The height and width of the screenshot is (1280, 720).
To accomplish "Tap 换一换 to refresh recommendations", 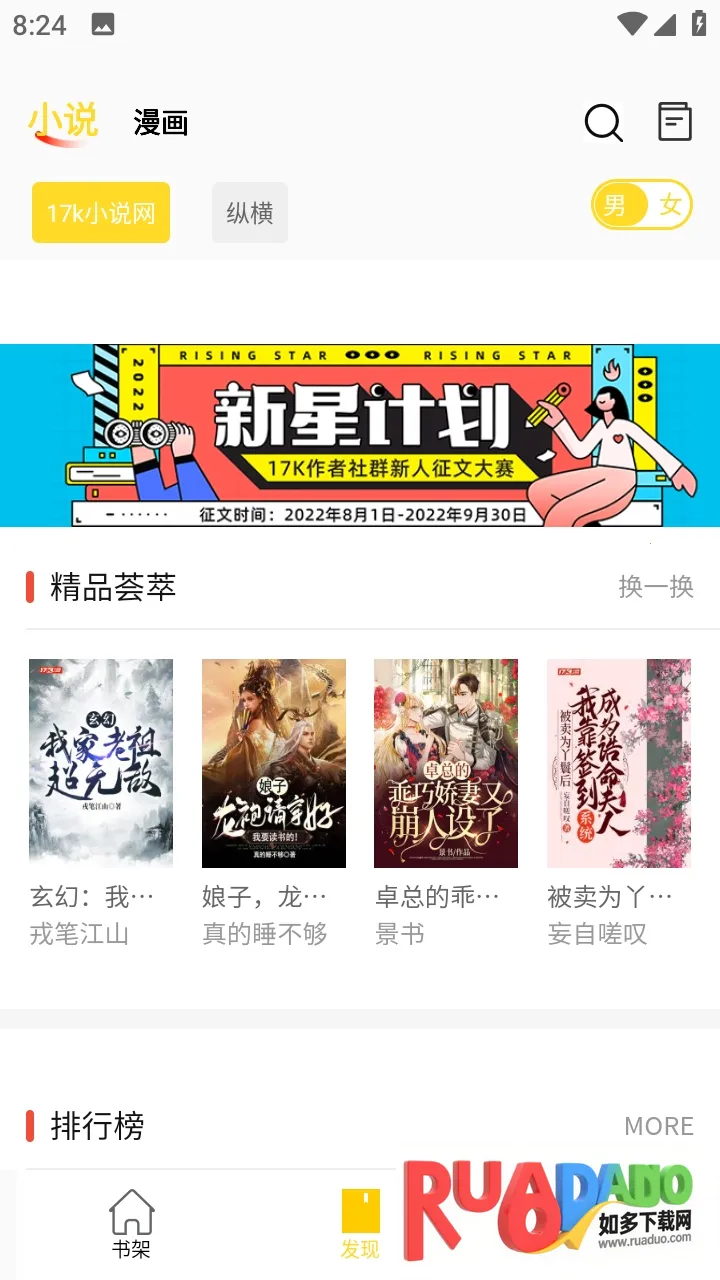I will [656, 587].
